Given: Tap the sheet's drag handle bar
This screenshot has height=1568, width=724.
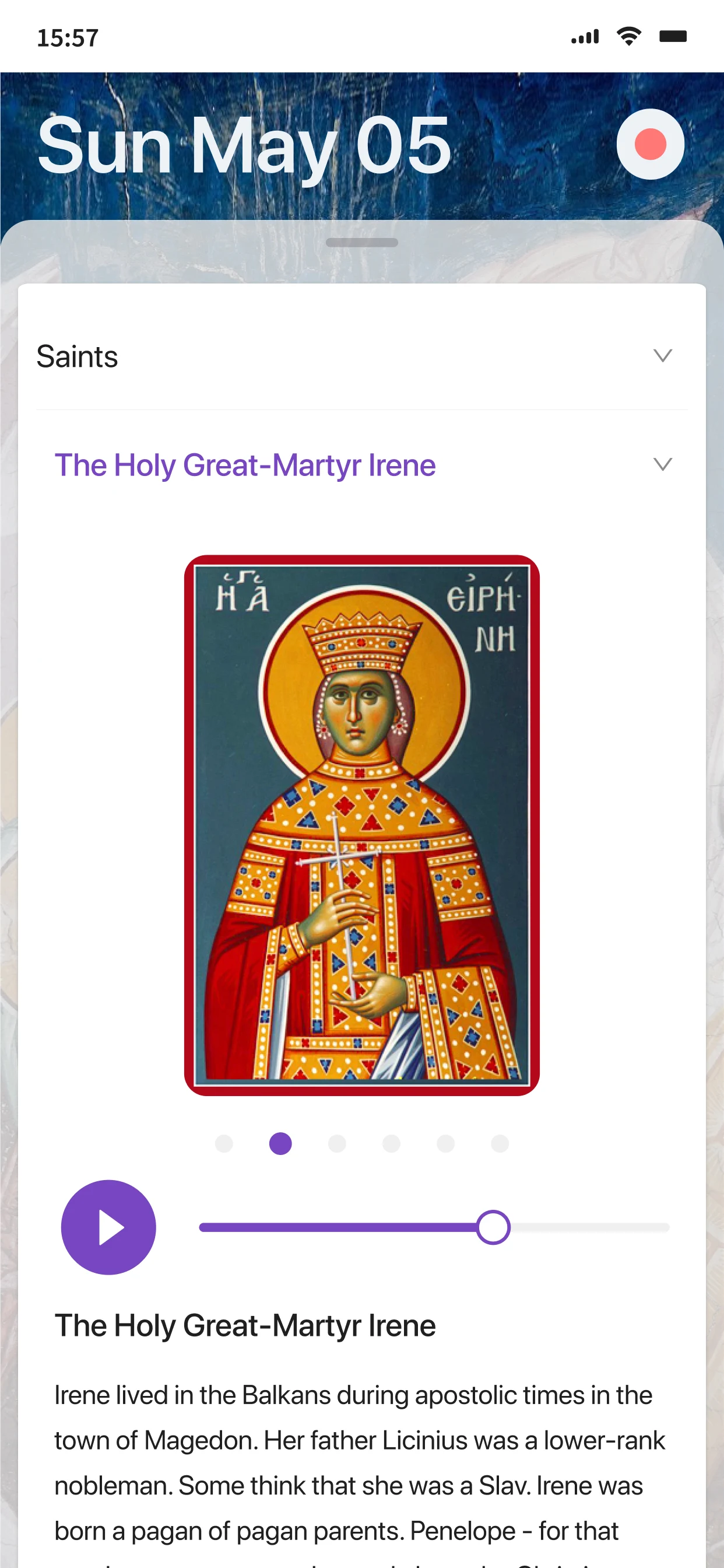Looking at the screenshot, I should pyautogui.click(x=362, y=242).
